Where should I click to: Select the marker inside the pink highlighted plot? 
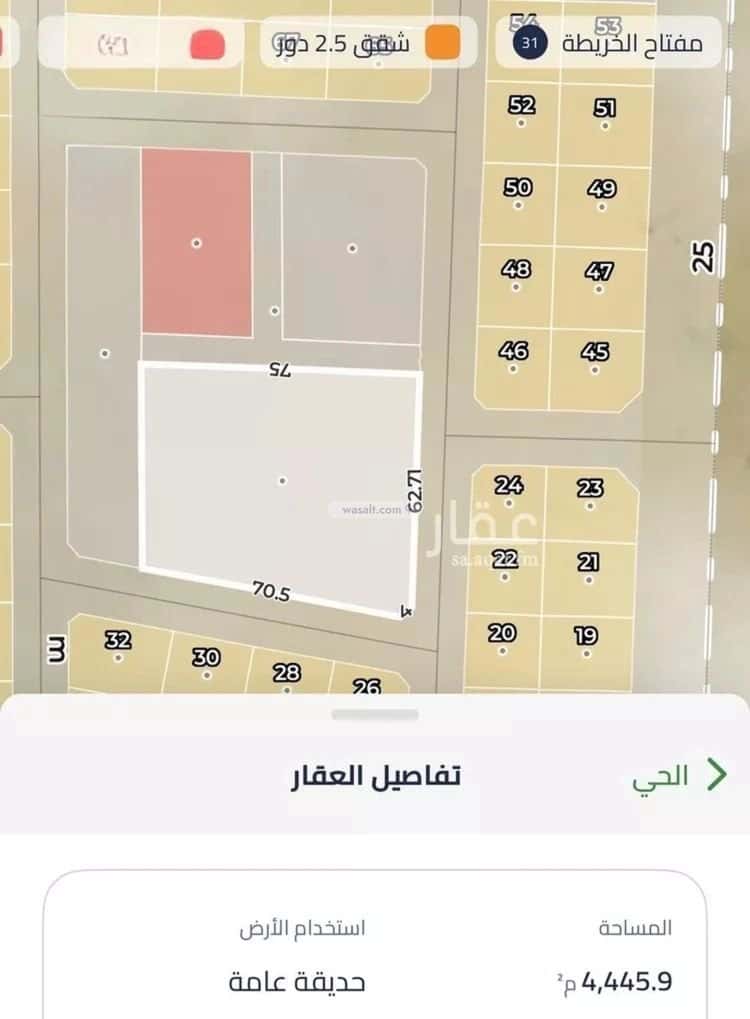pyautogui.click(x=196, y=241)
